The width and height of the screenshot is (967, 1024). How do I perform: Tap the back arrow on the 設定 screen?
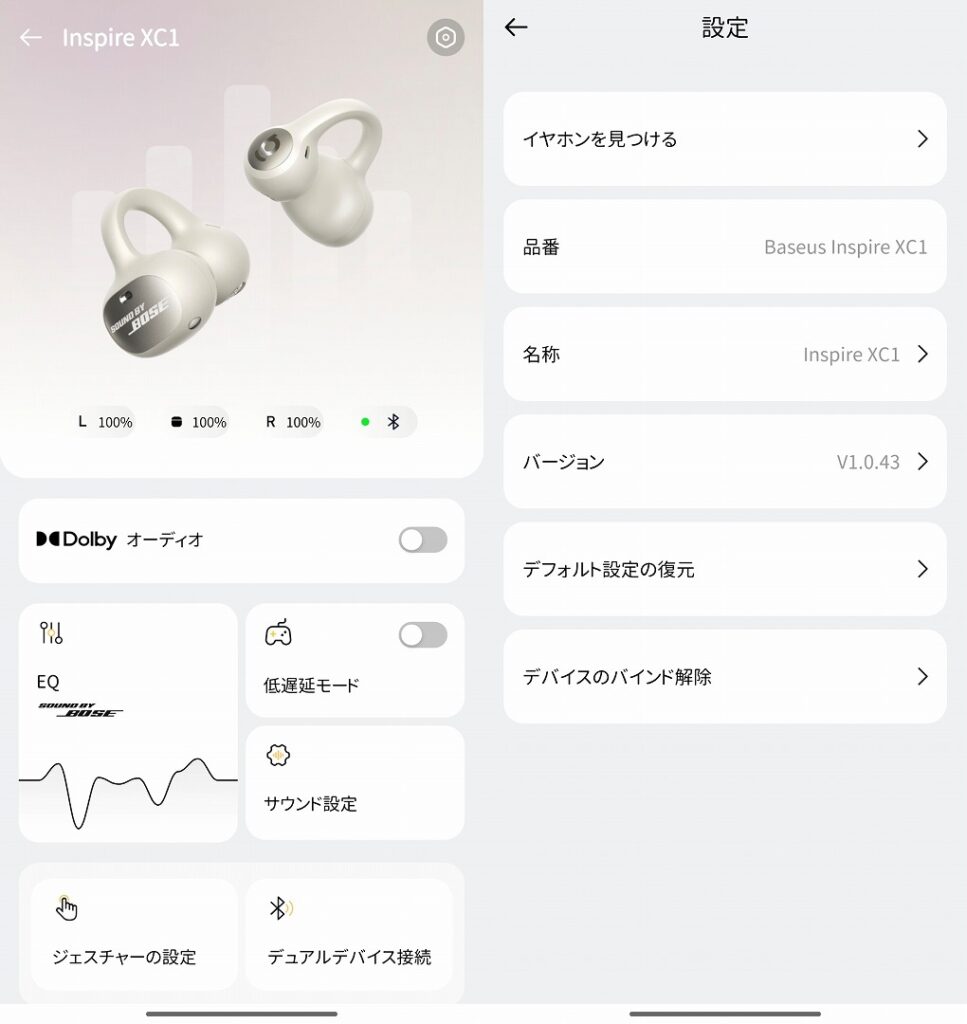(x=516, y=28)
